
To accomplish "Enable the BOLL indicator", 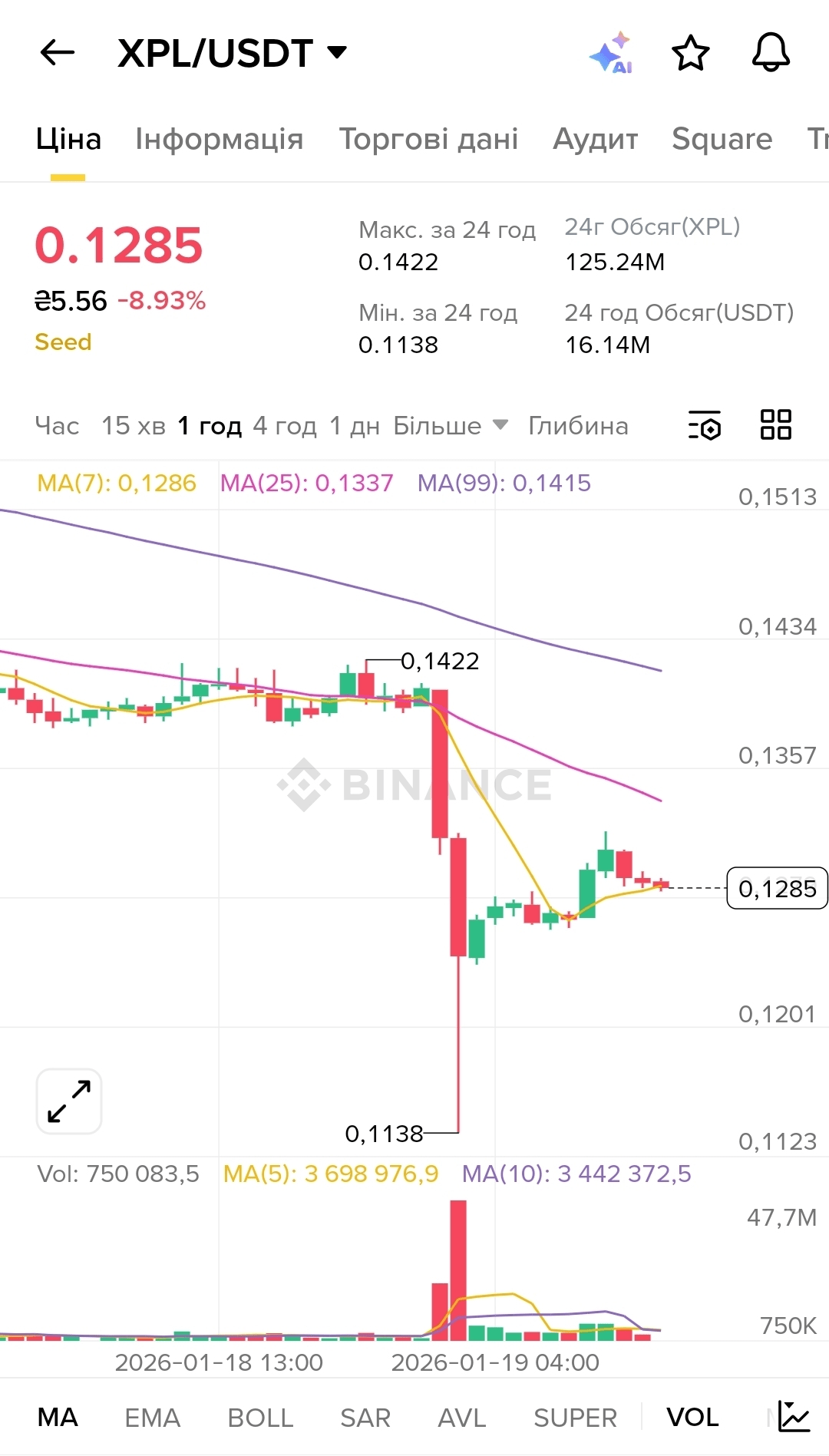I will [x=260, y=1418].
